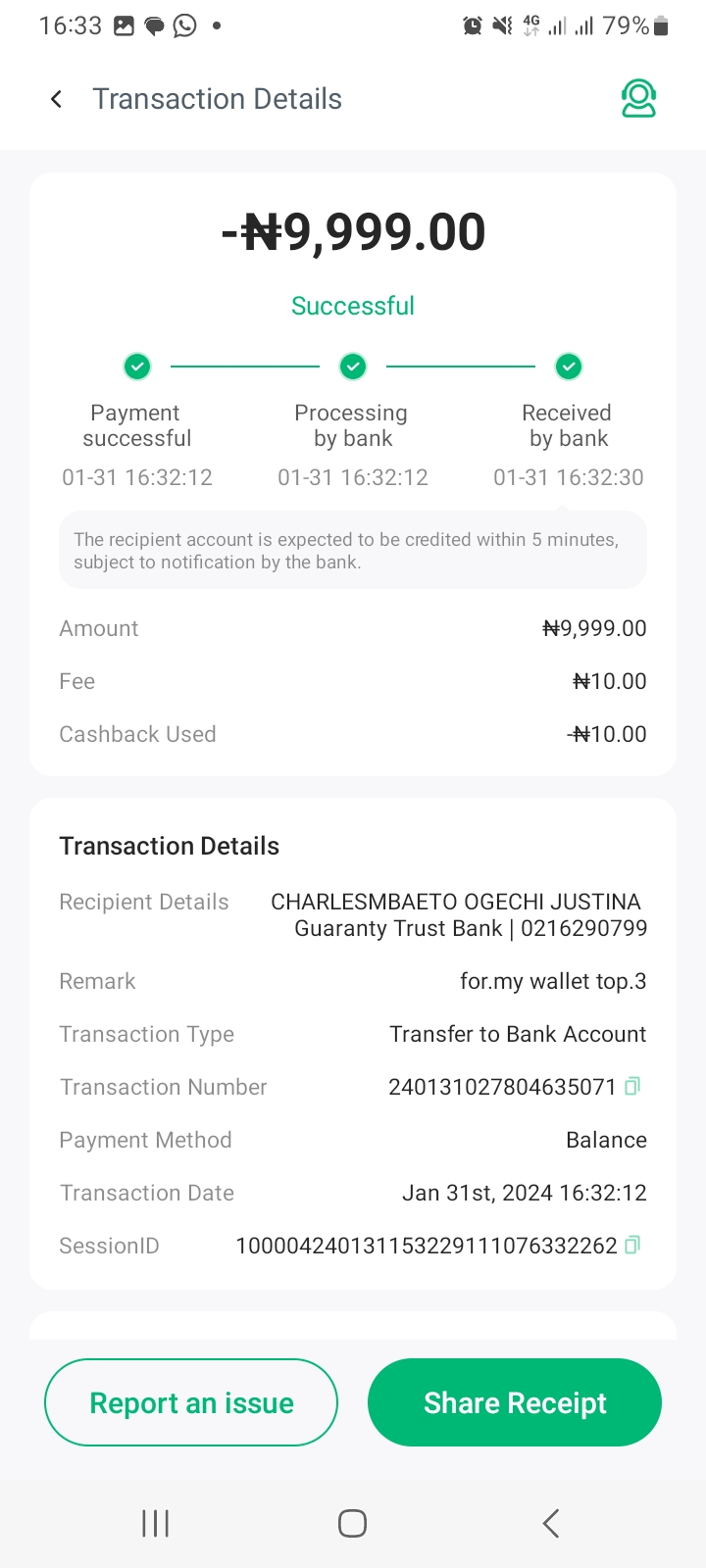Open recent apps from navigation bar
The width and height of the screenshot is (706, 1568).
point(156,1523)
